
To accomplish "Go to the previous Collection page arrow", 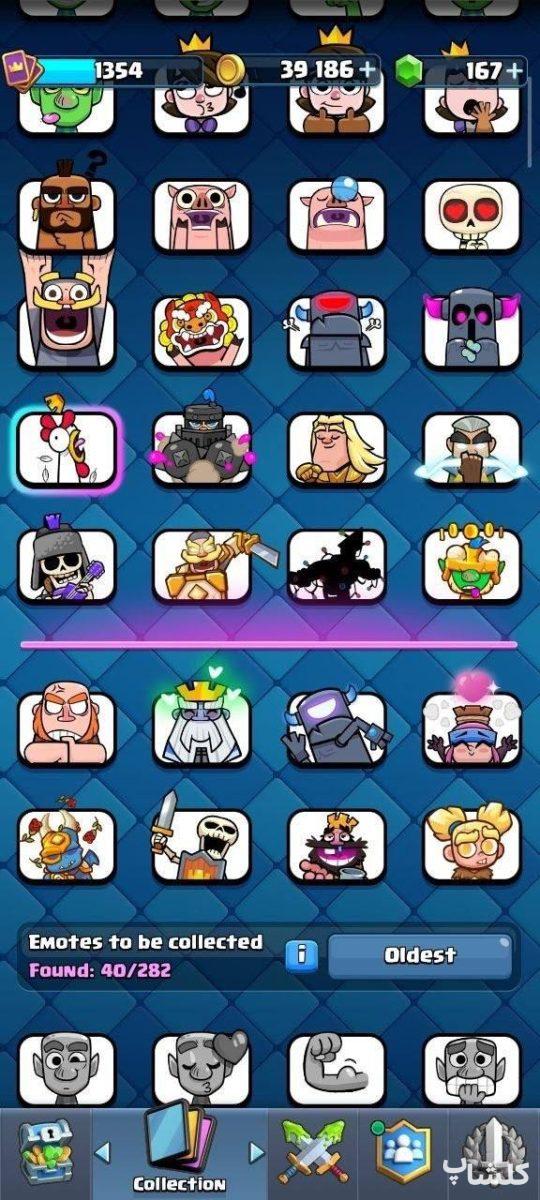I will [x=102, y=1153].
